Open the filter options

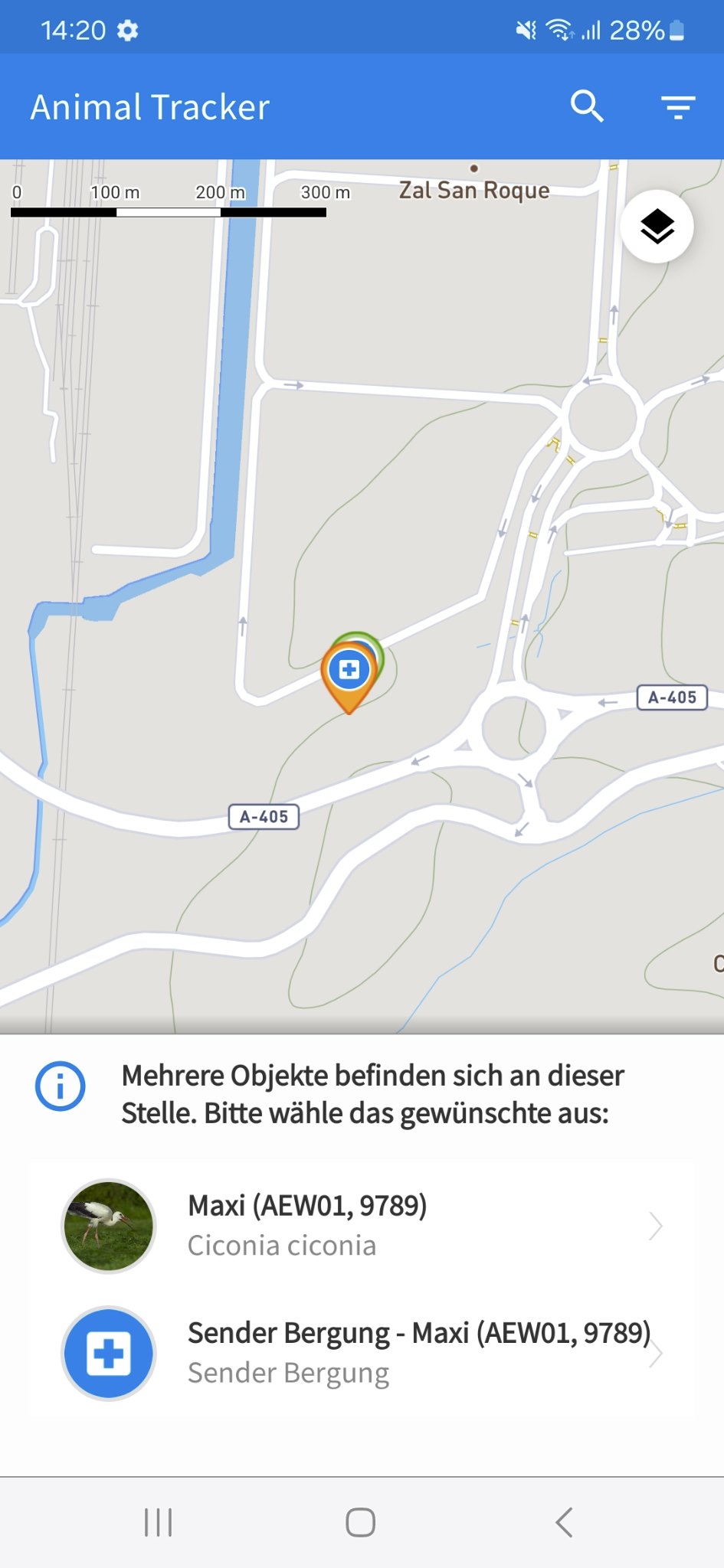(678, 107)
